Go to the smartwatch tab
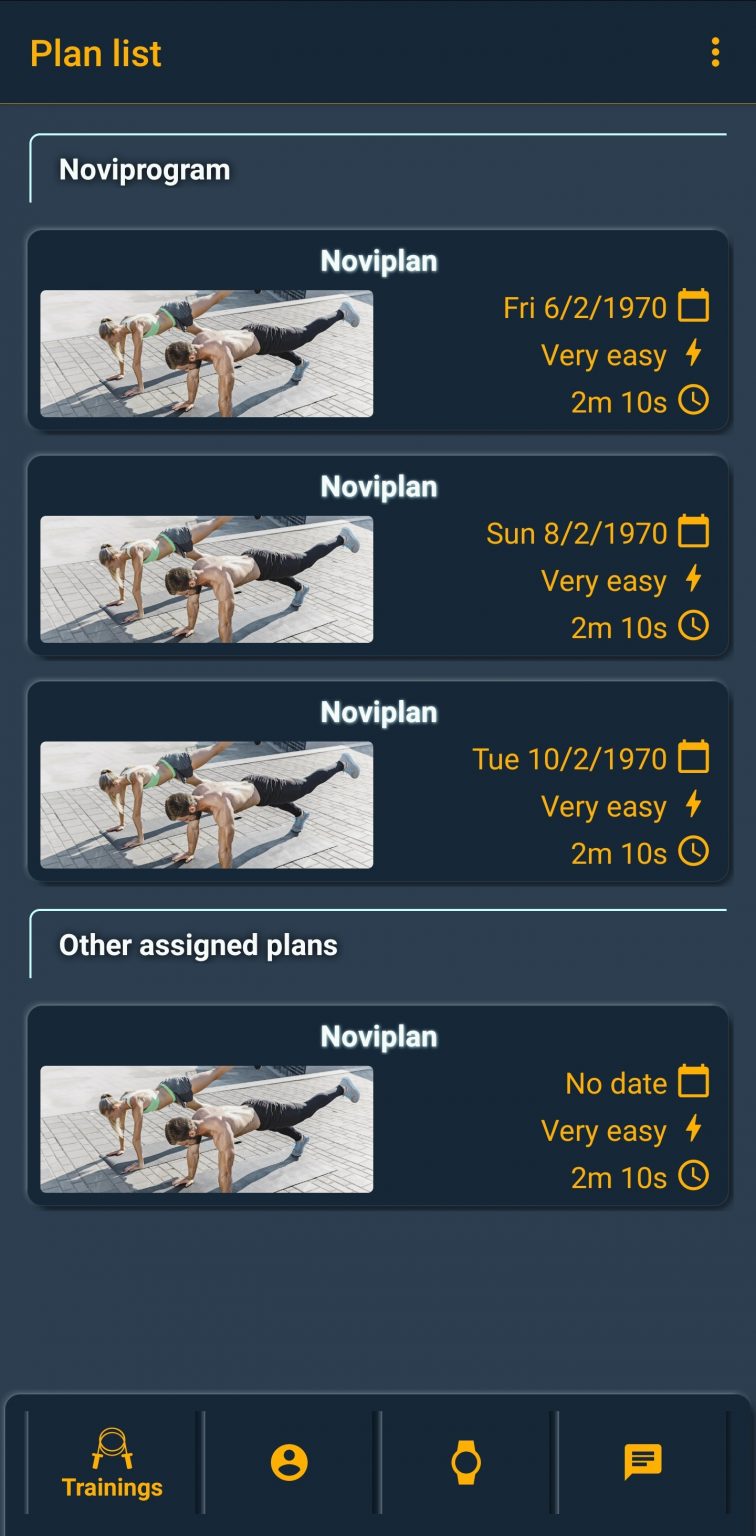This screenshot has height=1536, width=756. [466, 1462]
